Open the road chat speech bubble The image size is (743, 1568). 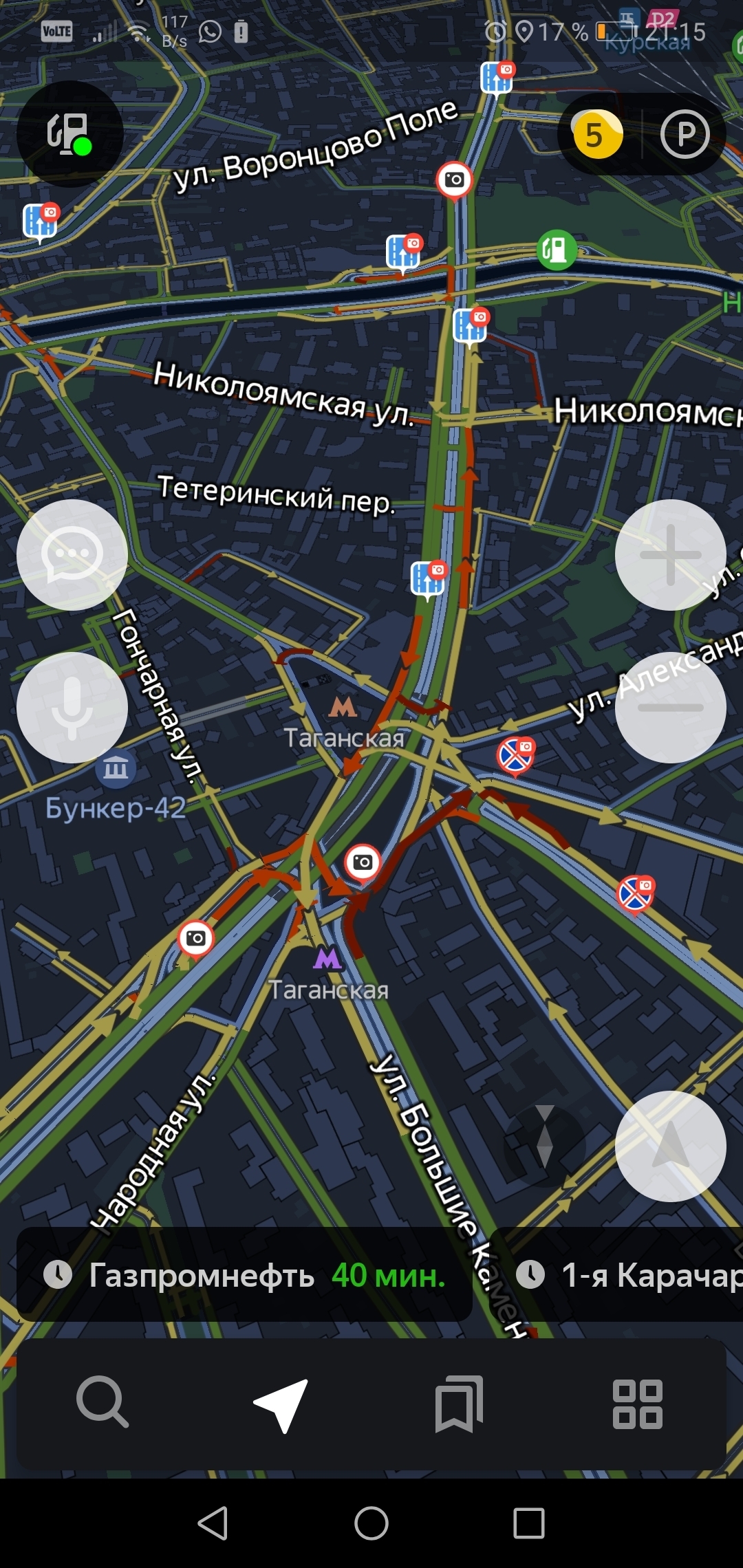(72, 554)
